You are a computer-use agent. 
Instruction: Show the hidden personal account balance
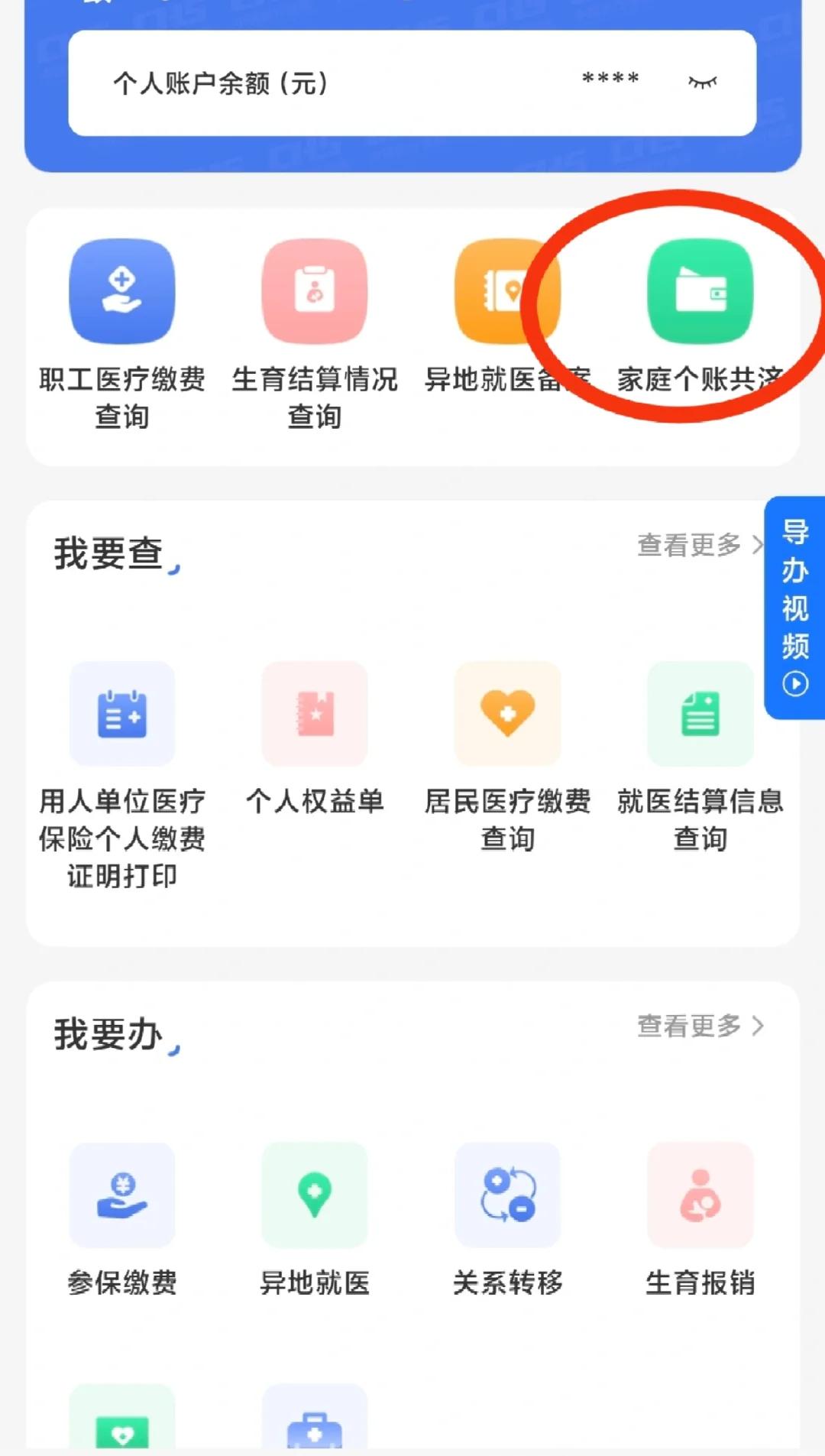702,83
